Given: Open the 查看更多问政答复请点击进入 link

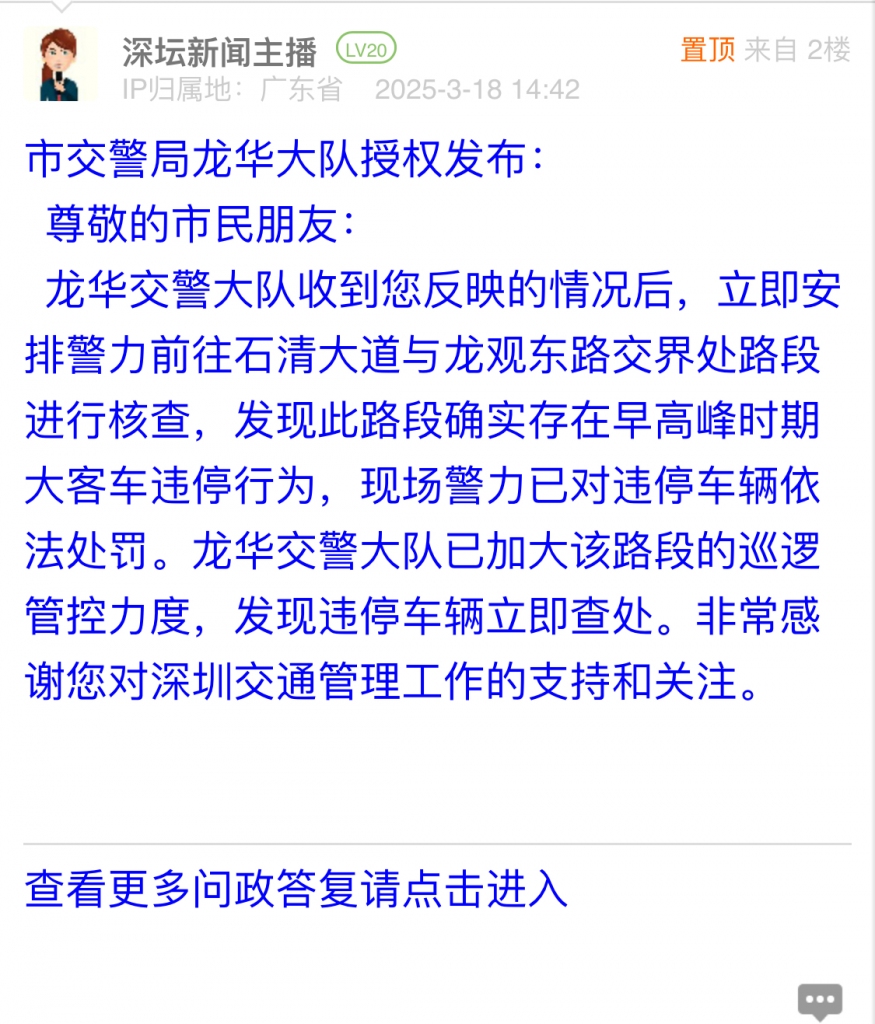Looking at the screenshot, I should click(x=296, y=888).
